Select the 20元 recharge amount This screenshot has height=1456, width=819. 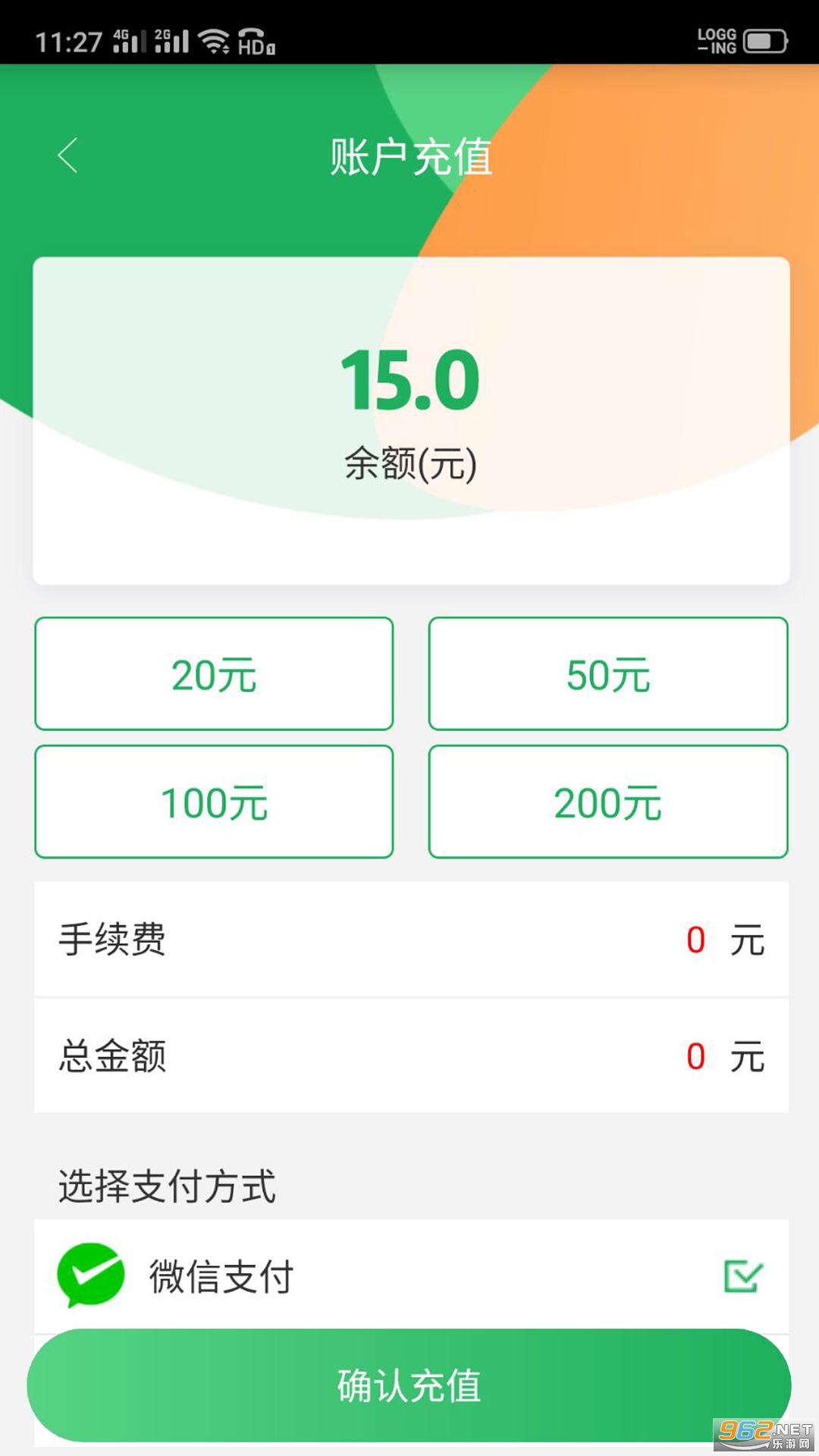[x=214, y=674]
